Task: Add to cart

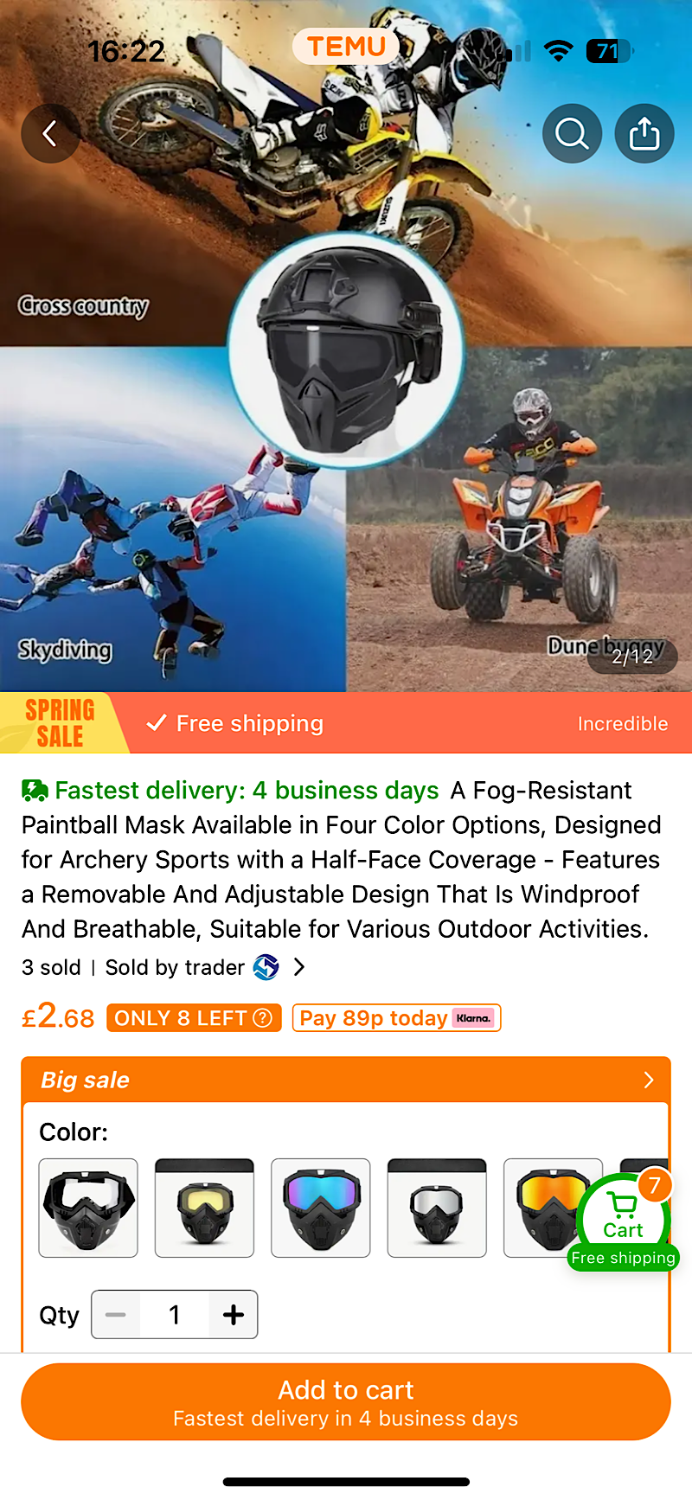Action: 346,1402
